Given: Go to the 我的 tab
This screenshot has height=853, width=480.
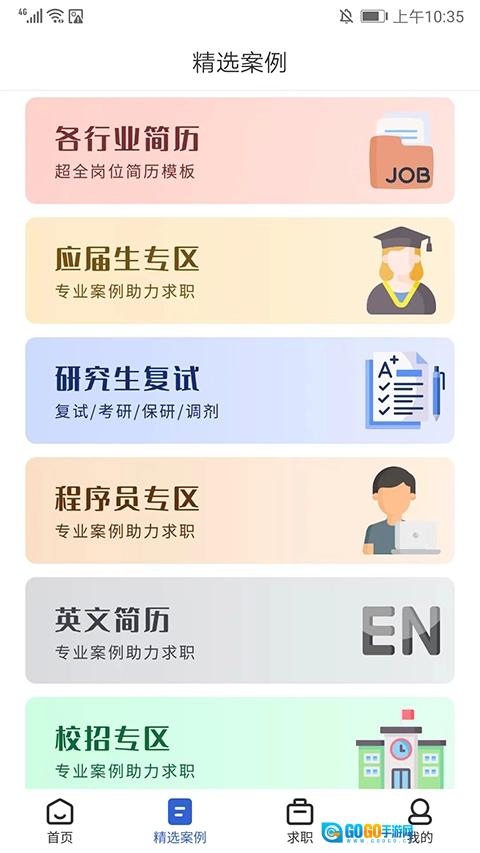Looking at the screenshot, I should pyautogui.click(x=420, y=820).
